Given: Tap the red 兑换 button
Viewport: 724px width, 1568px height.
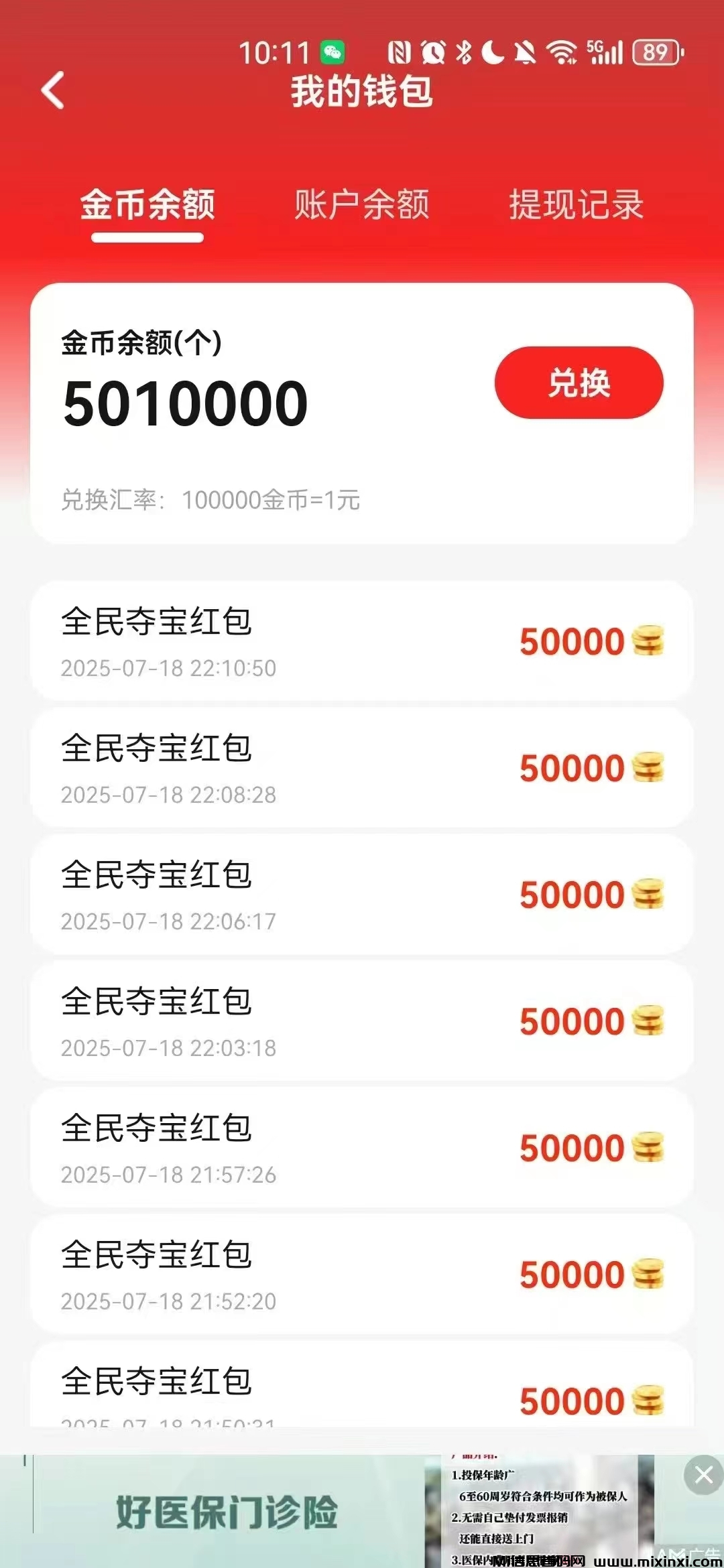Looking at the screenshot, I should coord(579,383).
